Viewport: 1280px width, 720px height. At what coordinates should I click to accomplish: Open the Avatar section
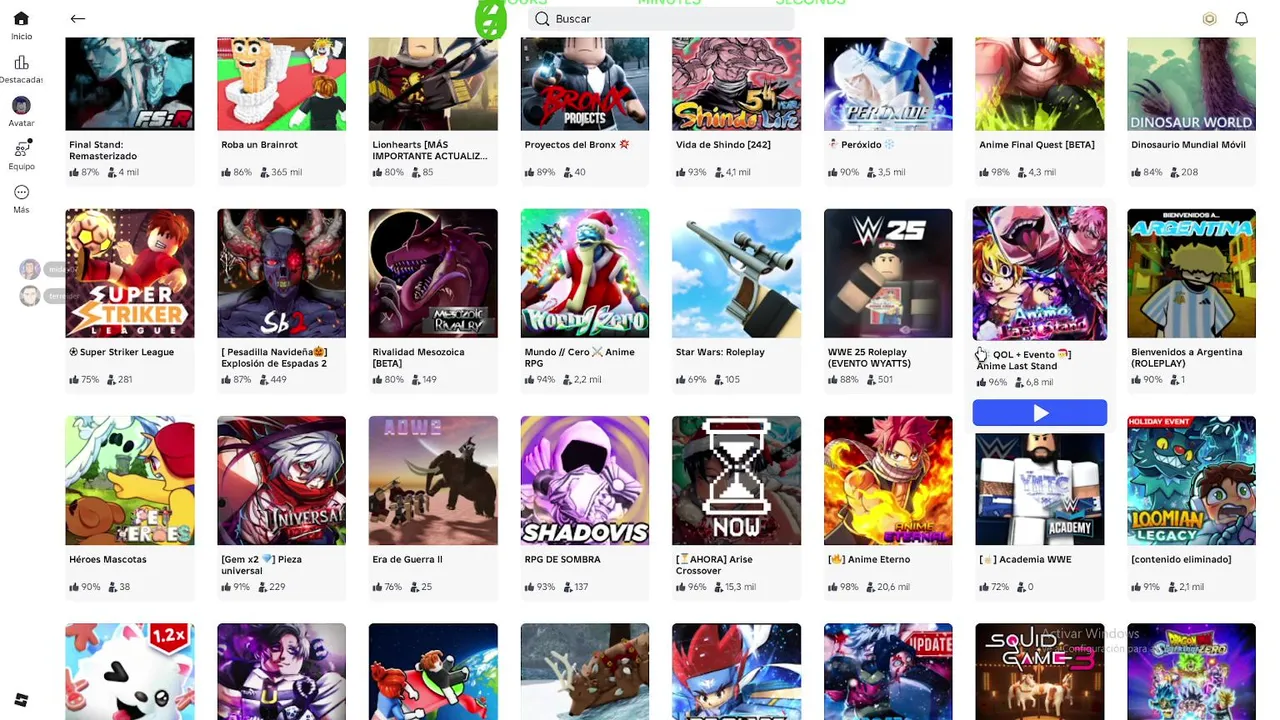[21, 112]
